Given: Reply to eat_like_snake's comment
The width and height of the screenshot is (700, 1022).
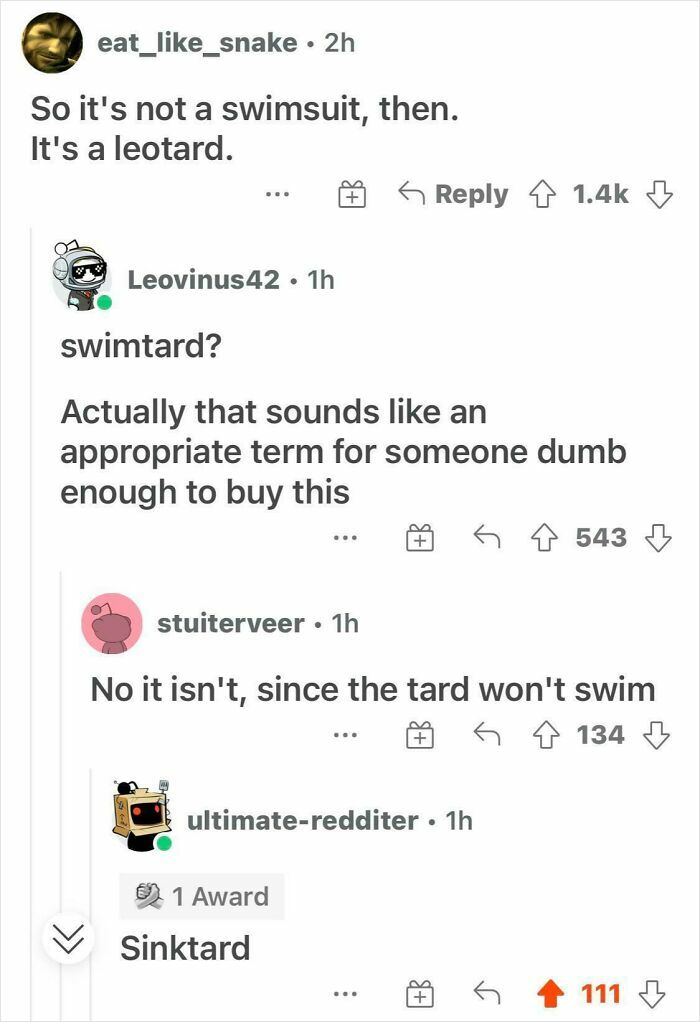Looking at the screenshot, I should pyautogui.click(x=453, y=194).
